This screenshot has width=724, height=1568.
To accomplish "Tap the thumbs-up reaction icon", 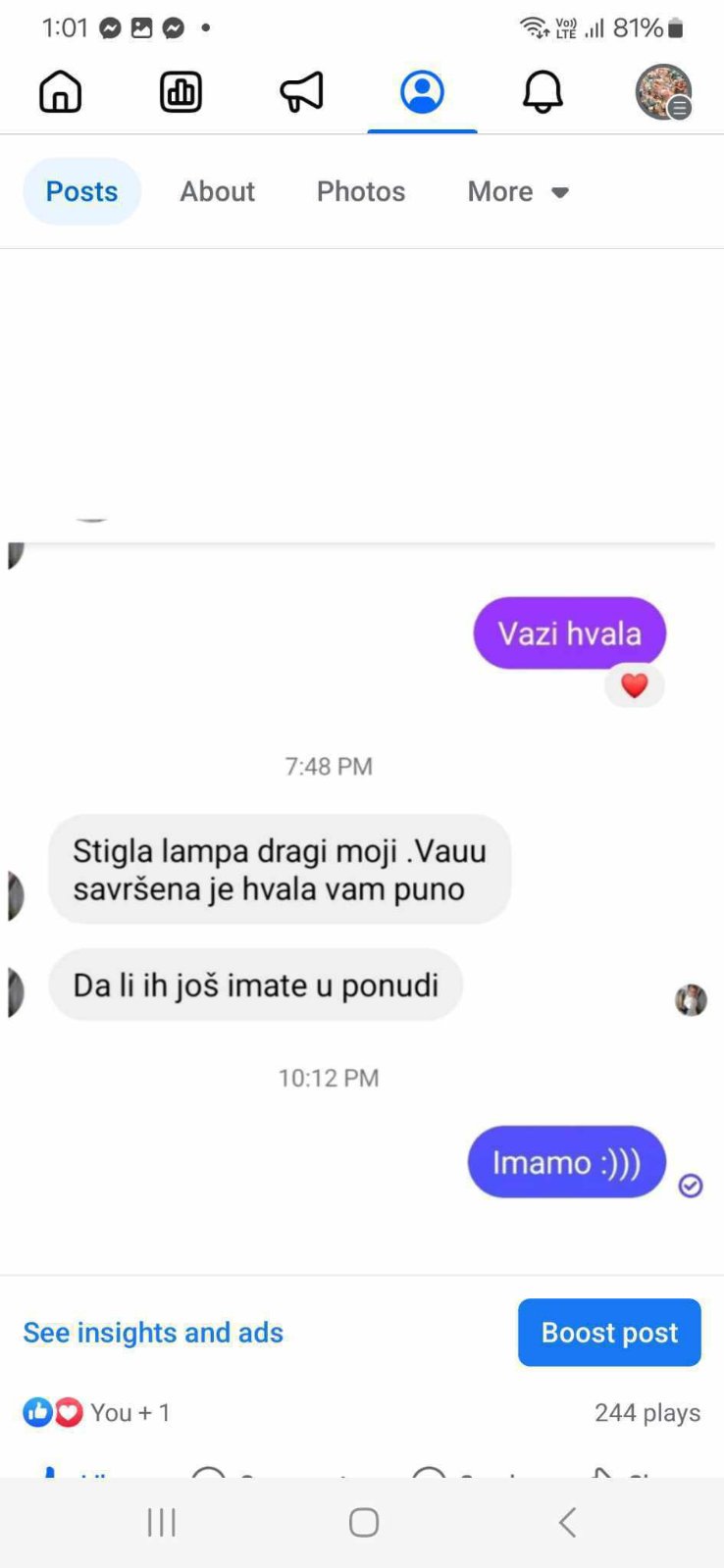I will point(37,1412).
